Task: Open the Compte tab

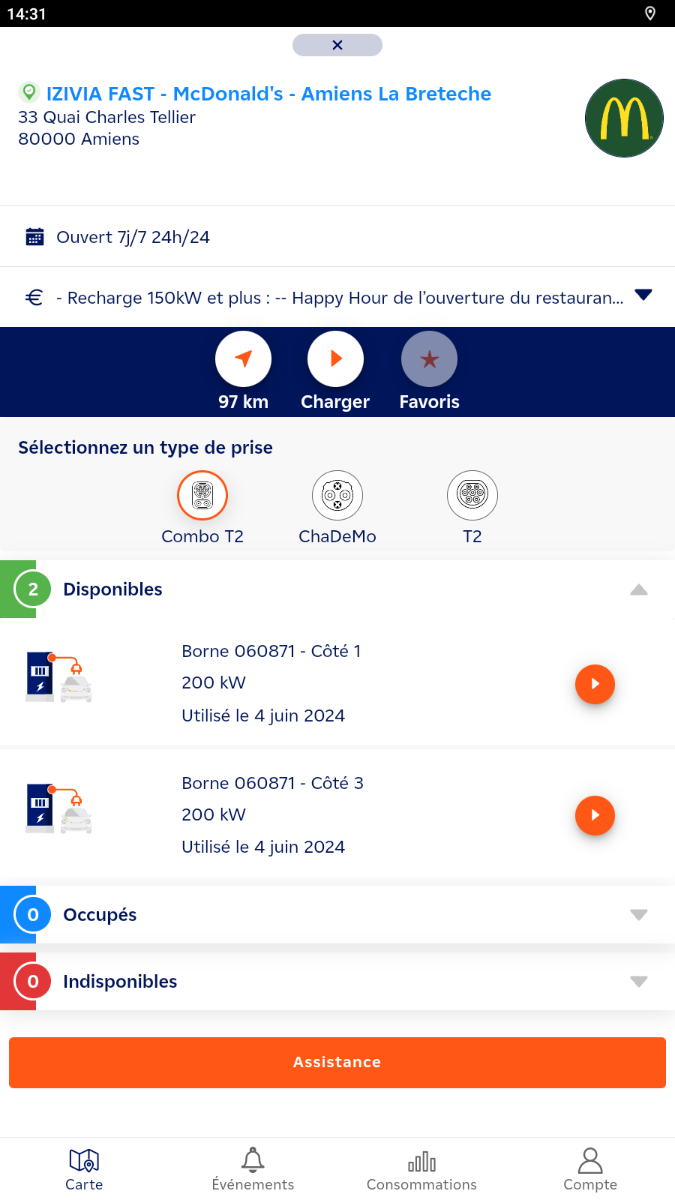Action: (590, 1169)
